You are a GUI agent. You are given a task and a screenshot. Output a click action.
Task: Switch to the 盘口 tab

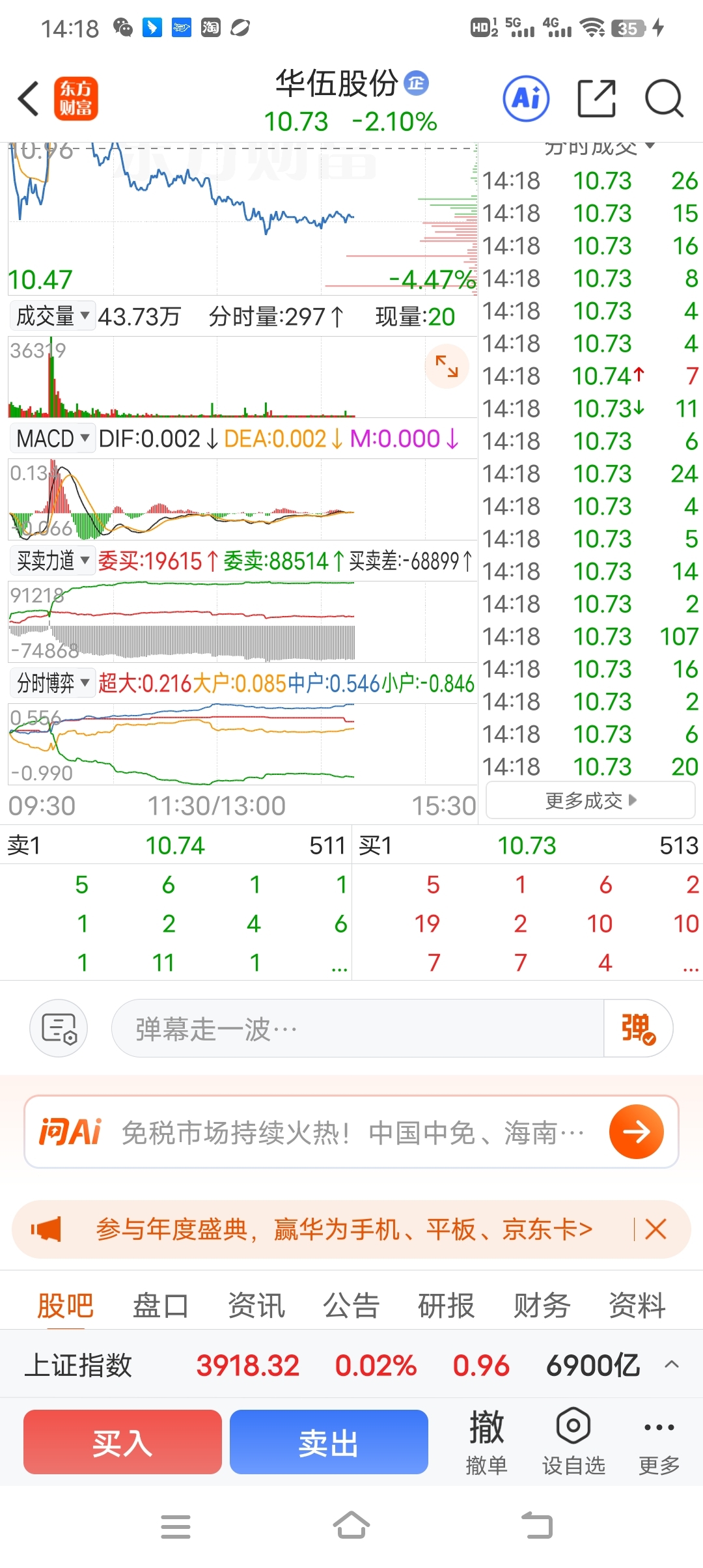click(160, 1305)
